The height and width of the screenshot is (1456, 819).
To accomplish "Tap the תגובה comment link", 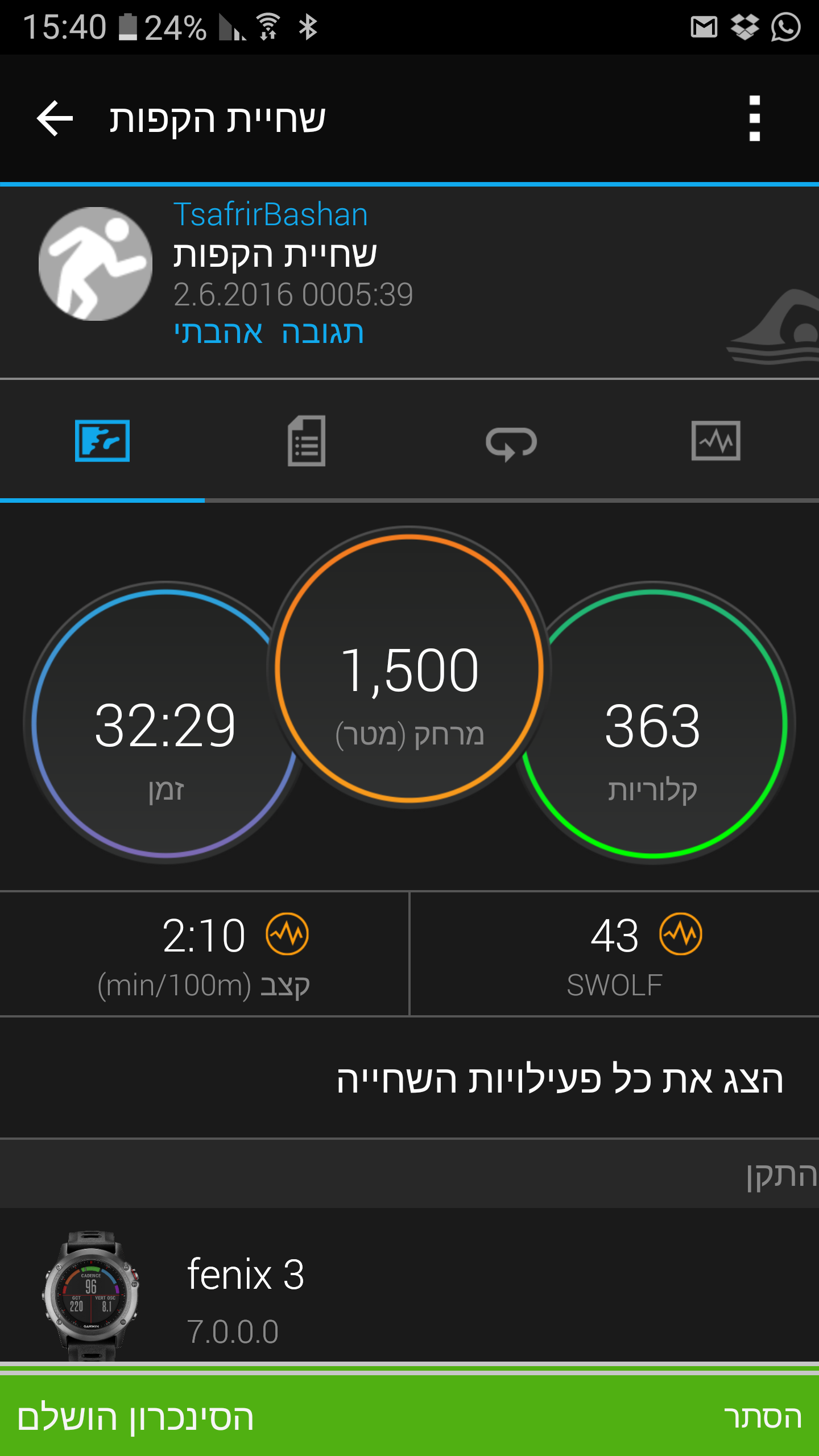I will [322, 333].
